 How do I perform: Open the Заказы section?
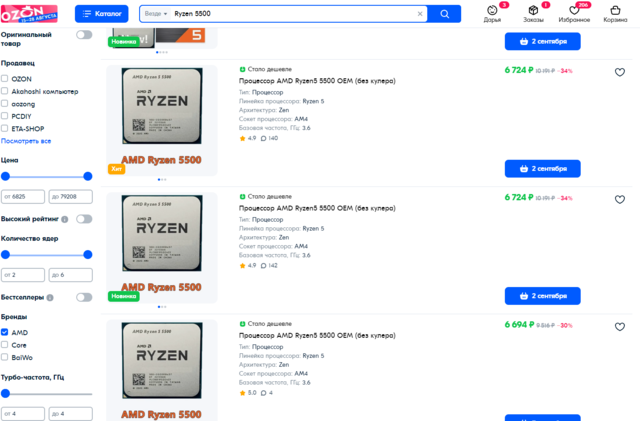tap(533, 13)
